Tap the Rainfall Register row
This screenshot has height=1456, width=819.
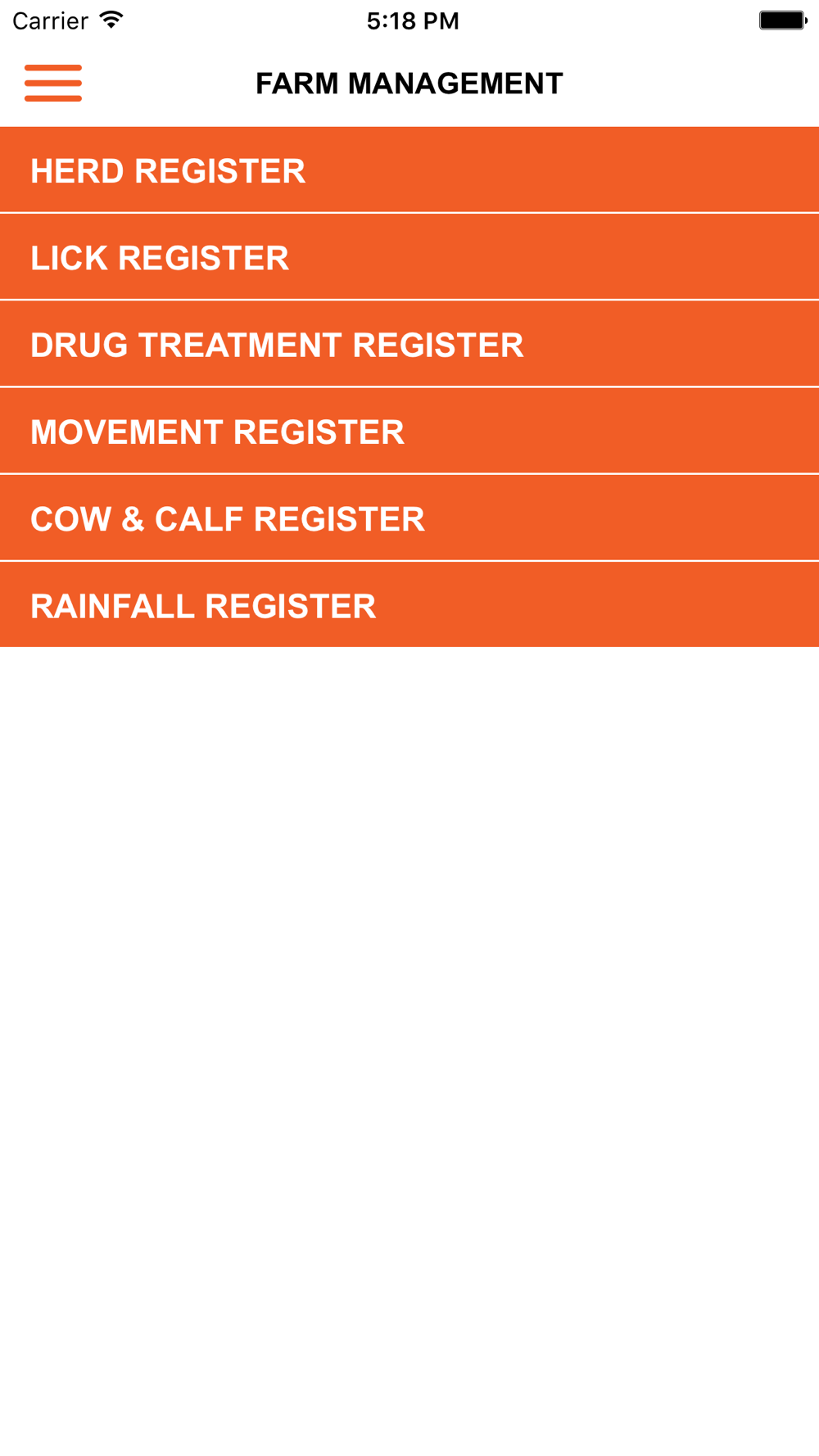pos(409,604)
